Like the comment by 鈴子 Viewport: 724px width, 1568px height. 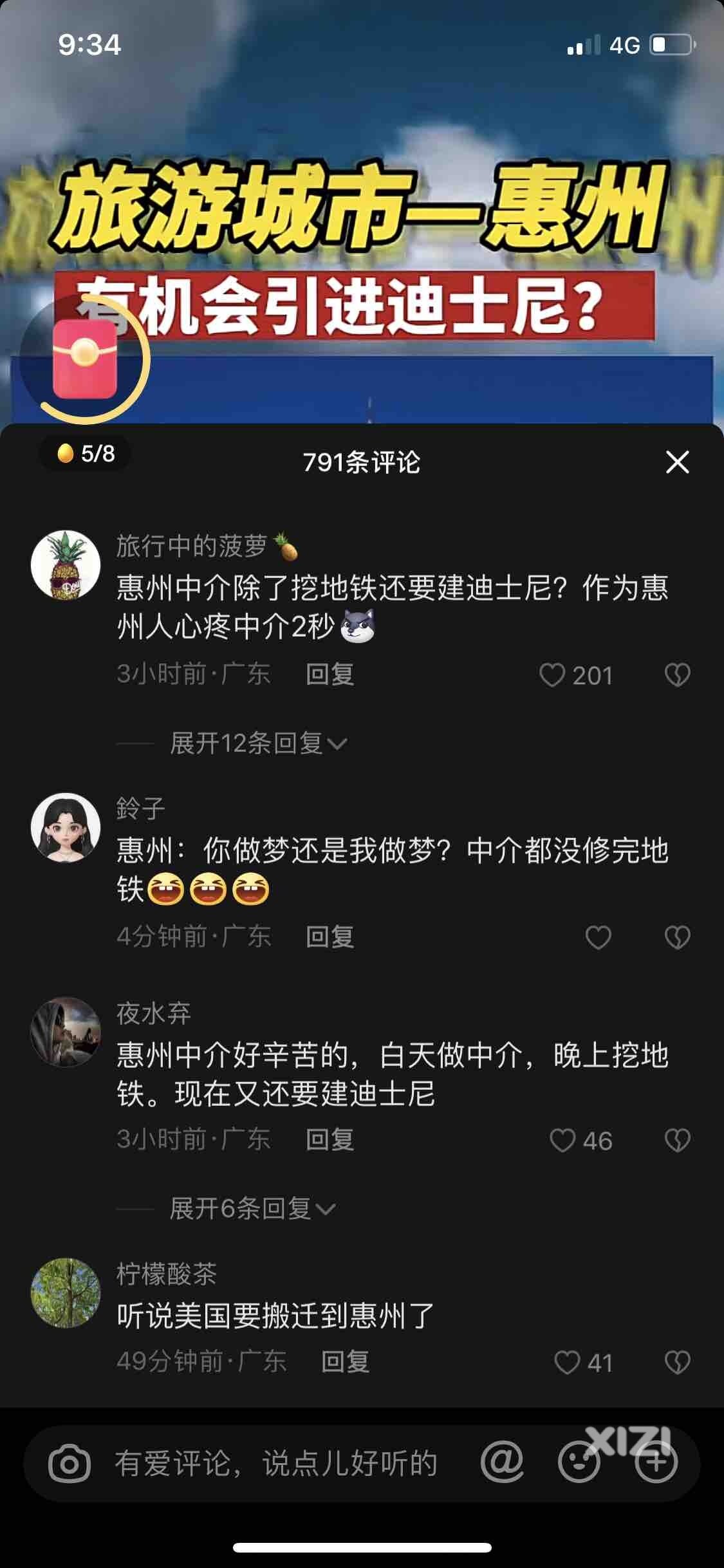tap(598, 937)
